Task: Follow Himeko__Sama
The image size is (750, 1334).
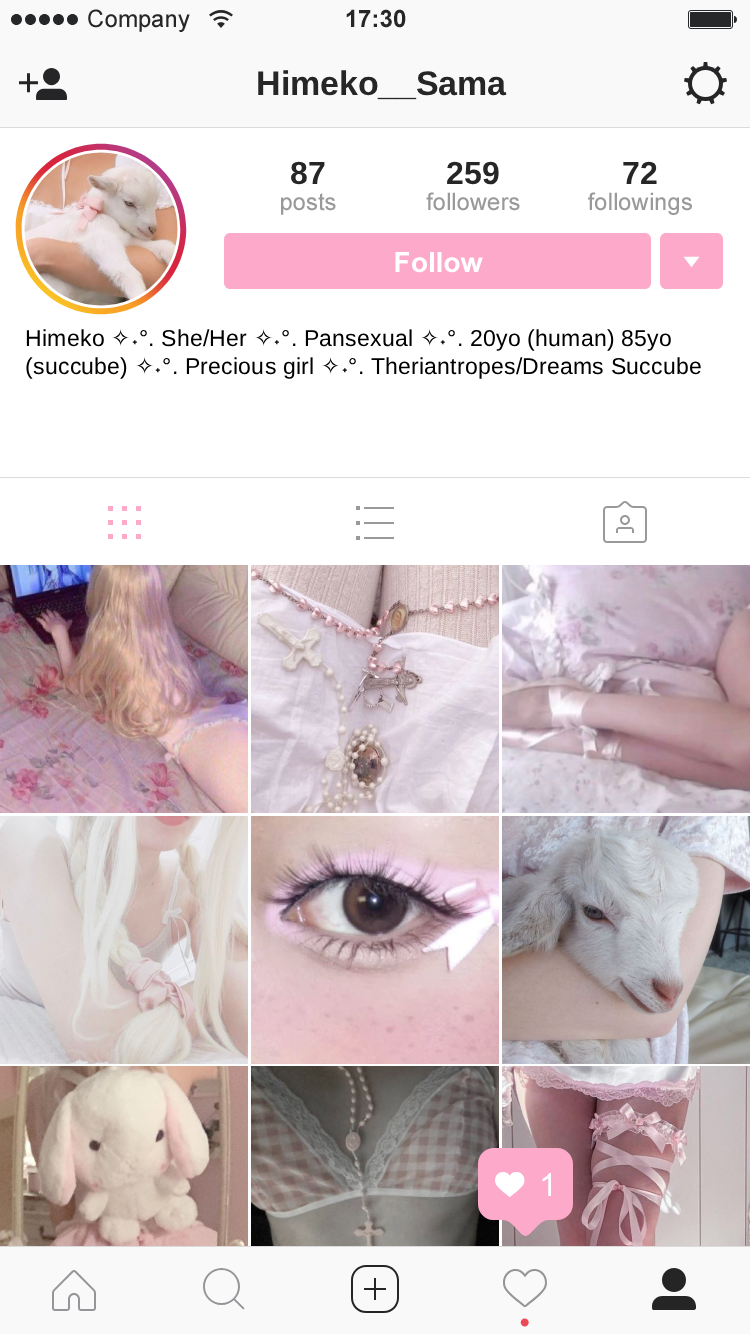Action: (x=437, y=262)
